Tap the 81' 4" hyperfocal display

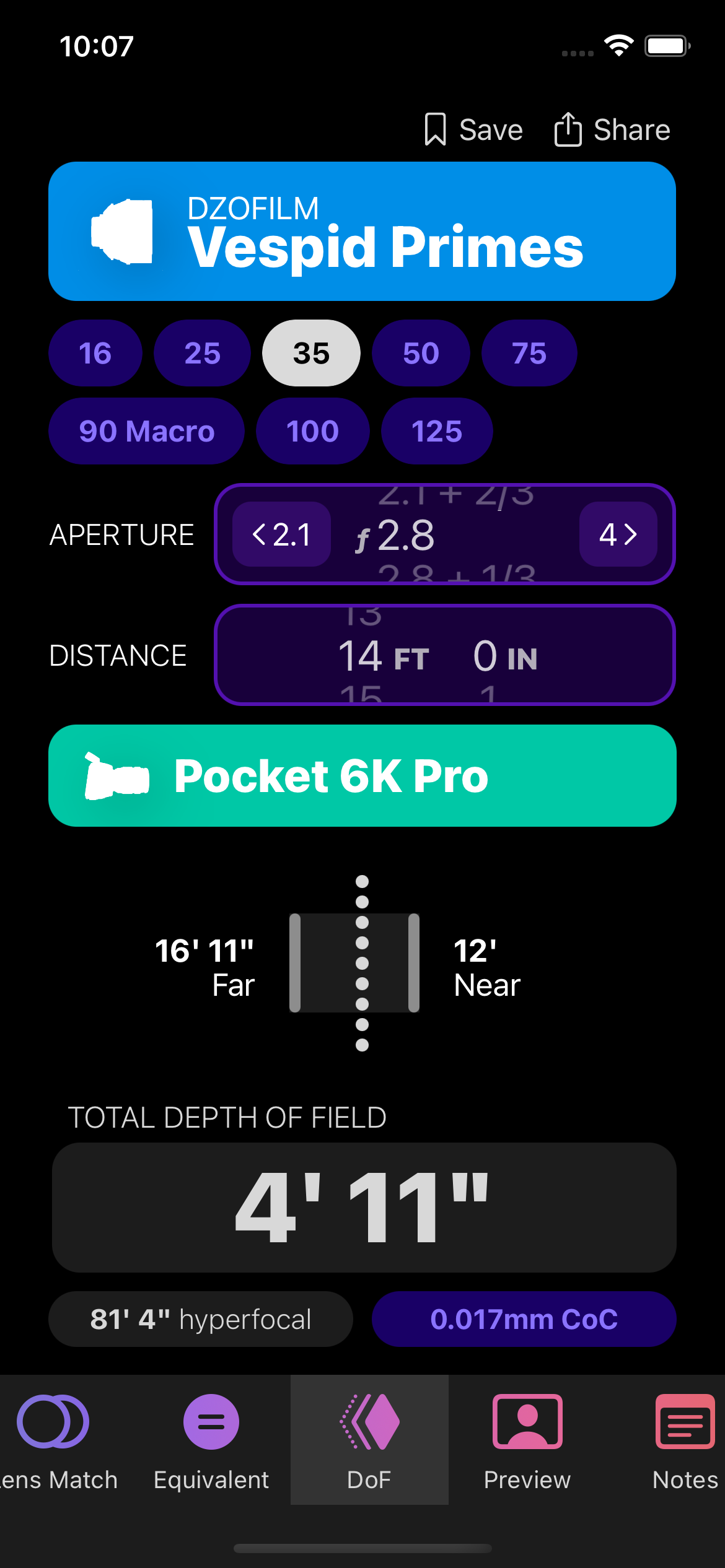coord(201,1320)
